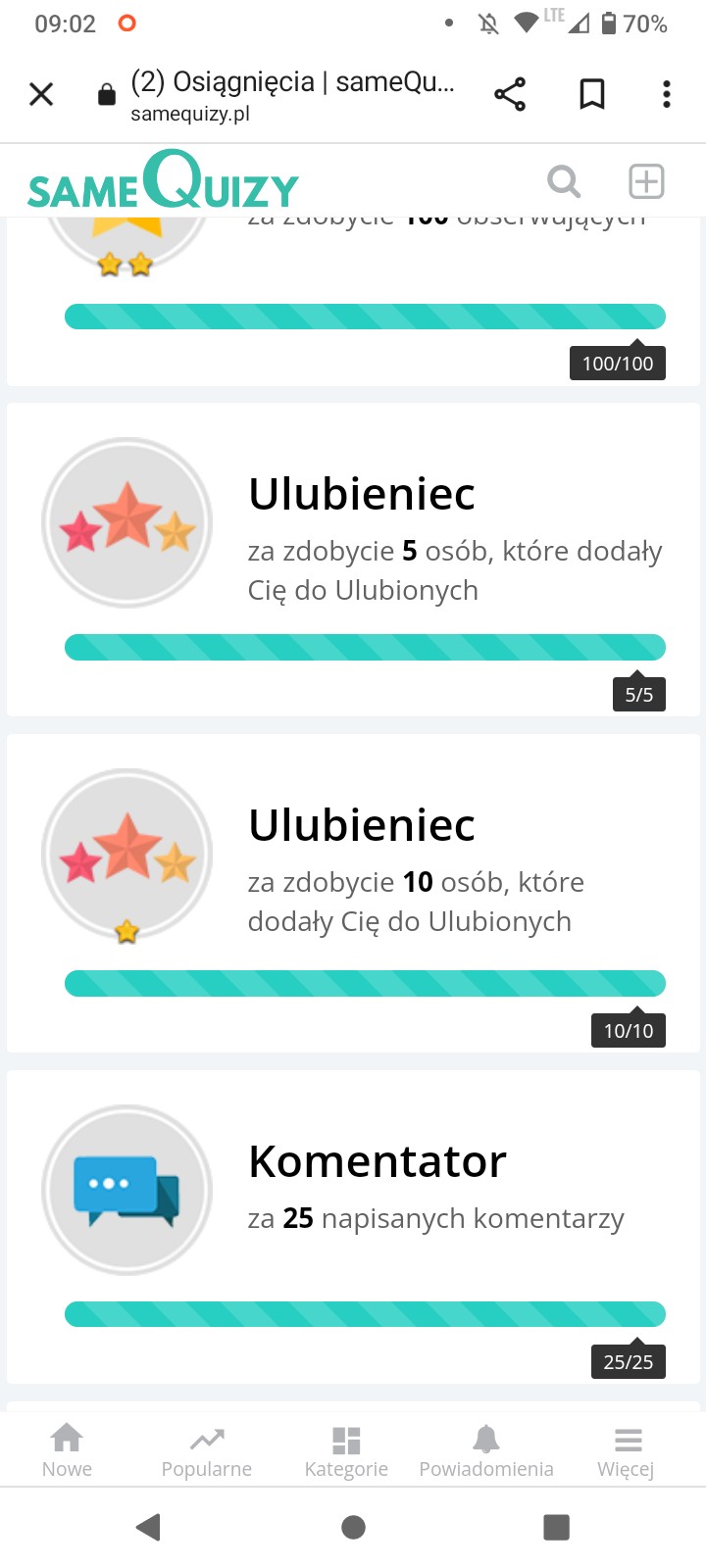Switch to the Nowe tab
The width and height of the screenshot is (706, 1568).
pos(67,1449)
